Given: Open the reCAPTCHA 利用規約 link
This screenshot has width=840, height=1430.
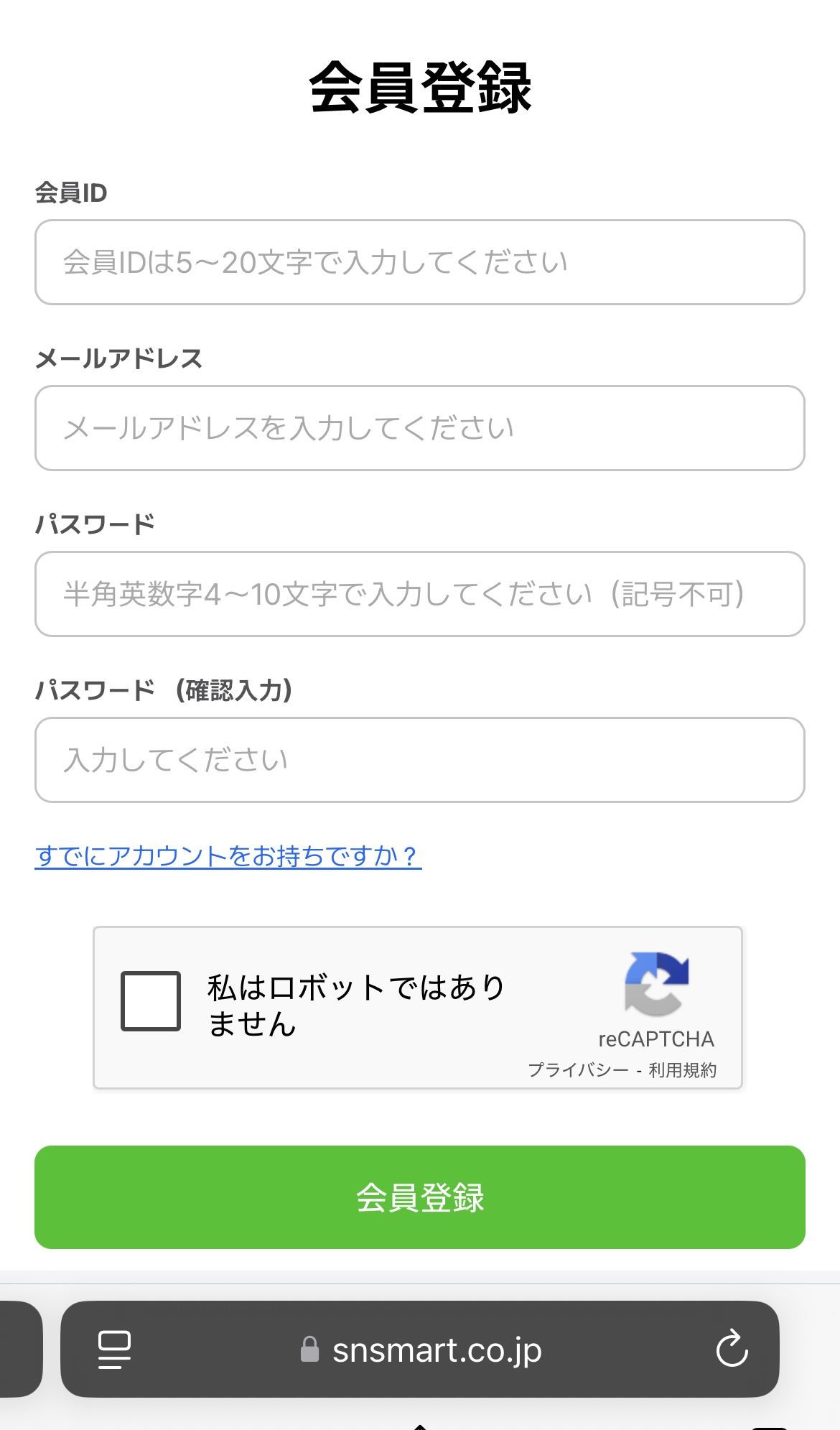Looking at the screenshot, I should pyautogui.click(x=683, y=1070).
